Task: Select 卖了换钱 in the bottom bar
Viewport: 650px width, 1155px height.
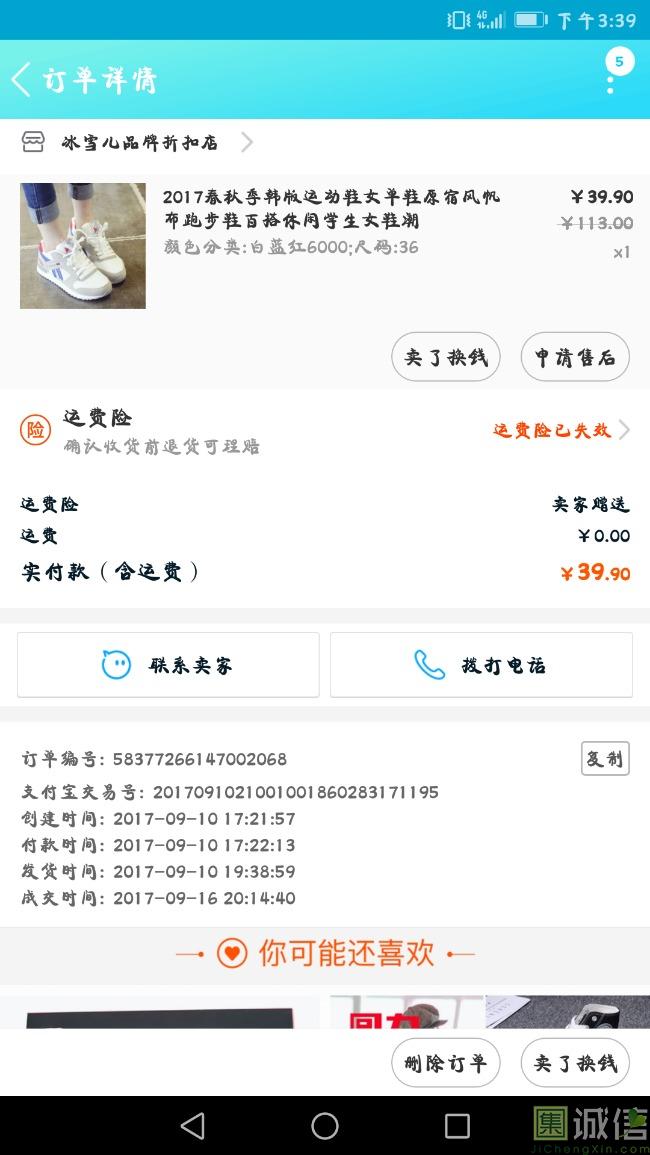Action: click(575, 1063)
